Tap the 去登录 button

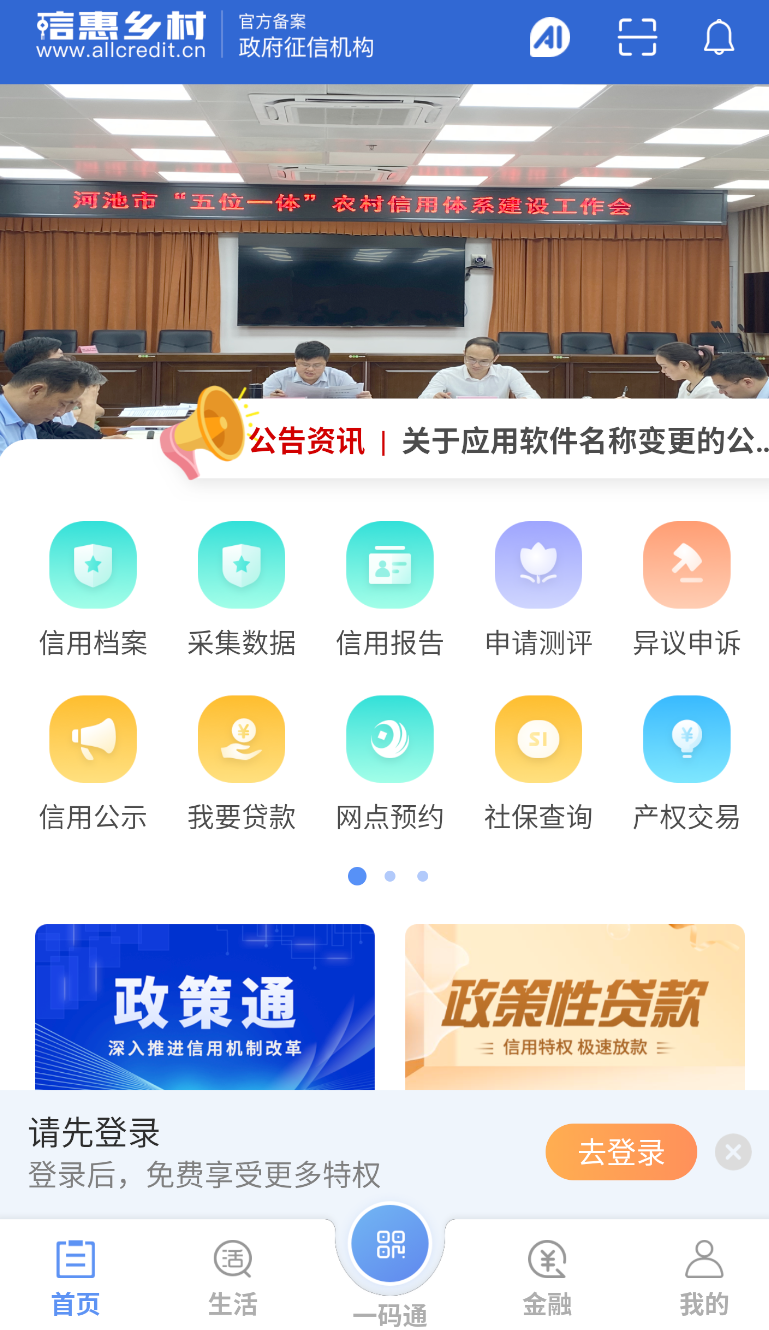[x=621, y=1152]
